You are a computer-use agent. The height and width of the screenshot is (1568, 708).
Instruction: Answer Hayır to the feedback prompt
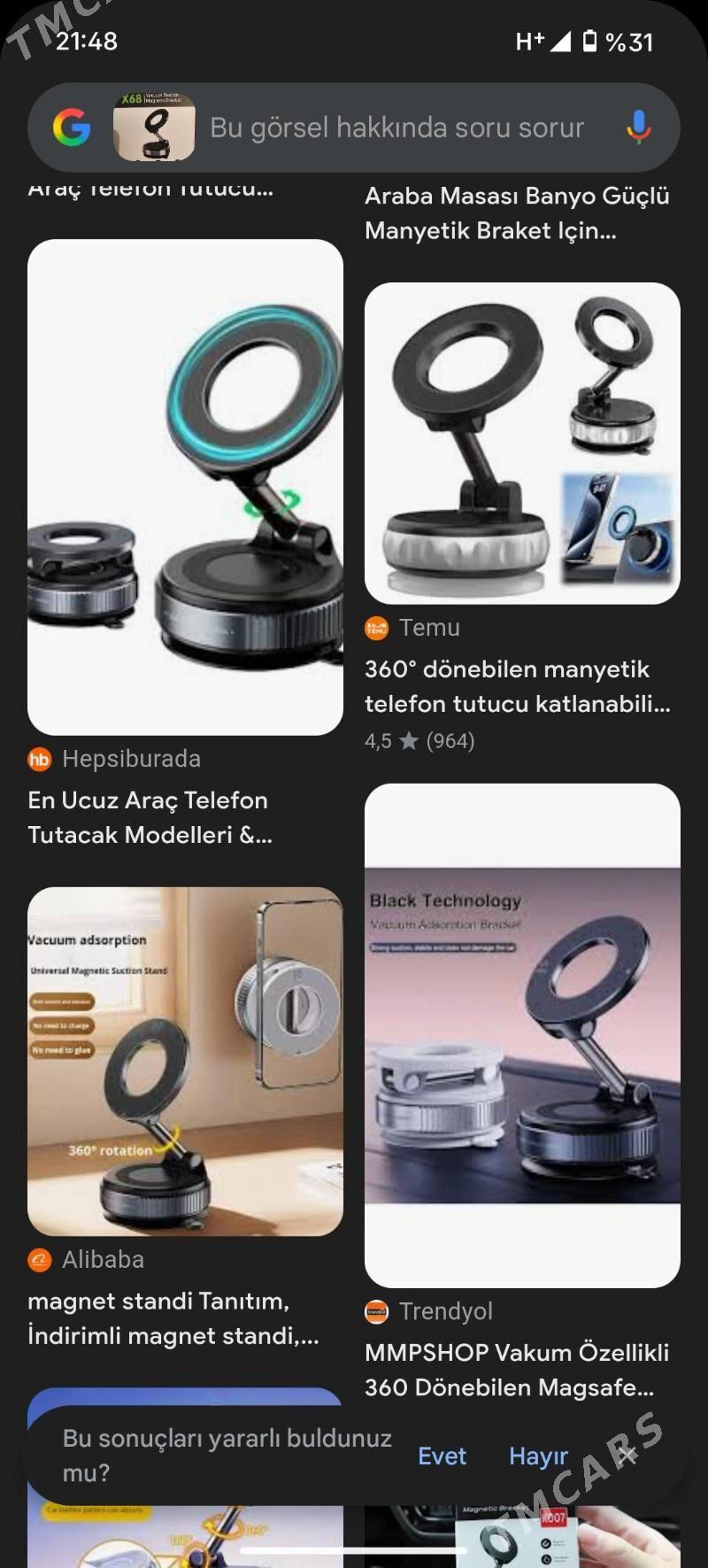pyautogui.click(x=538, y=1456)
